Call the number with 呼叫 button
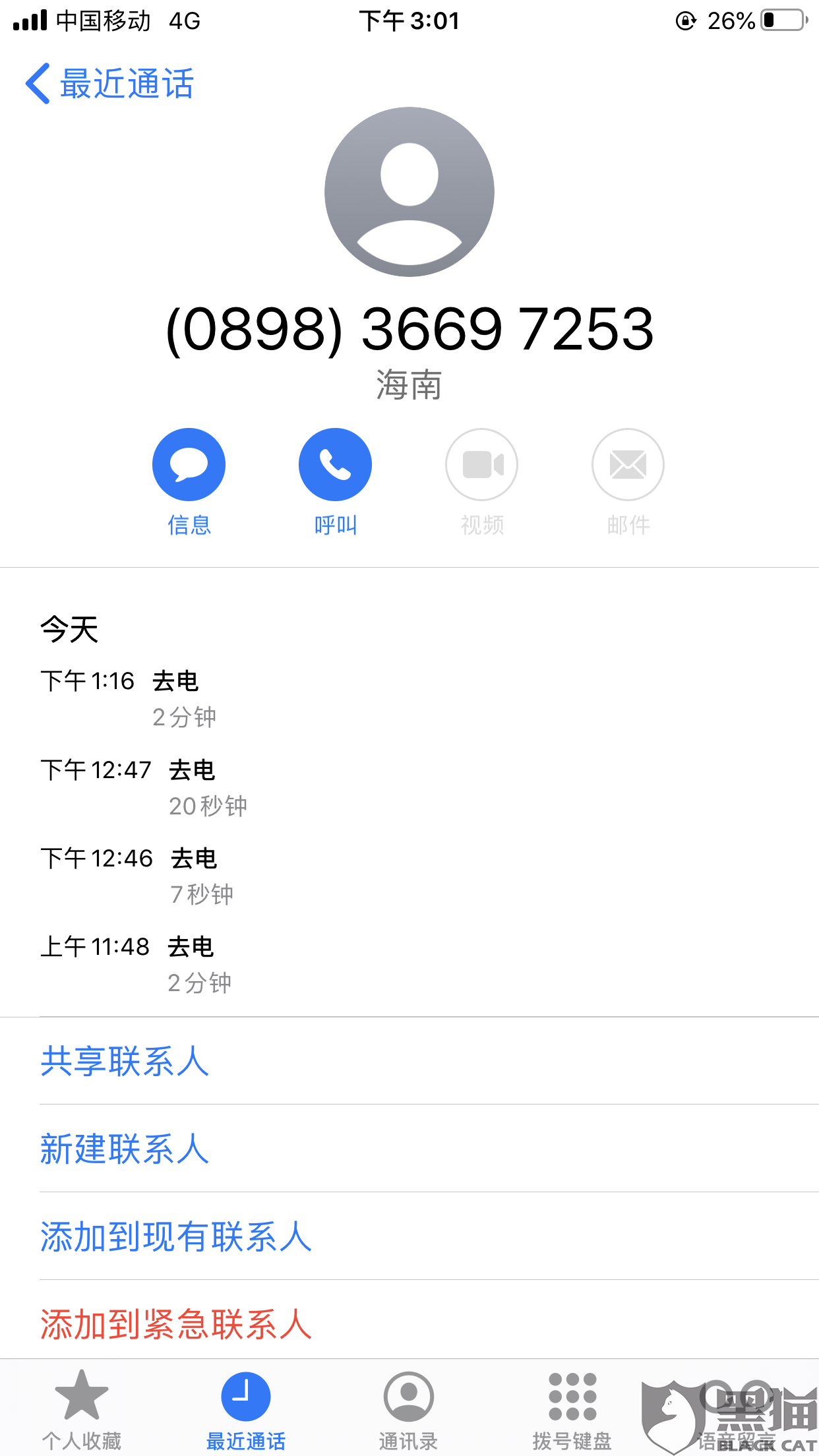The height and width of the screenshot is (1456, 819). click(x=335, y=465)
